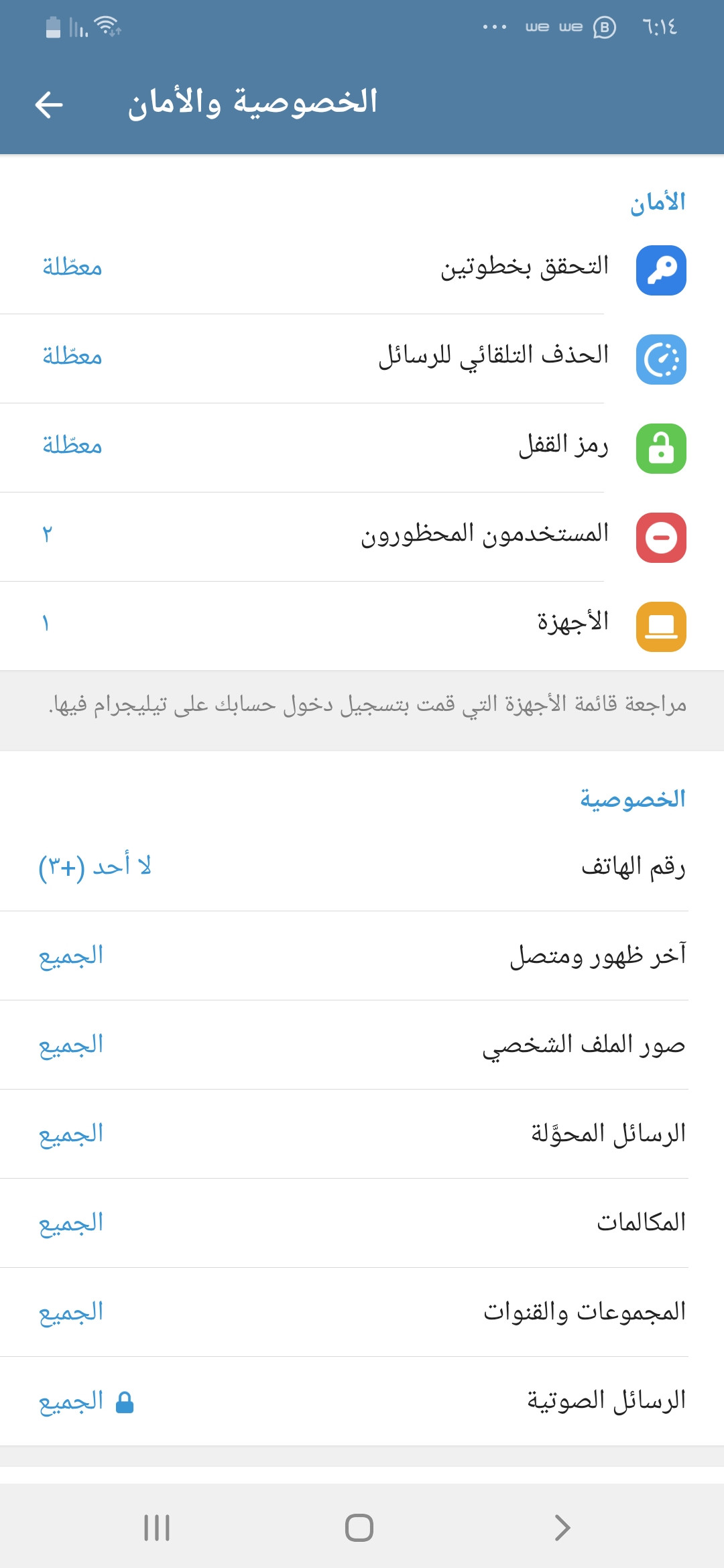Image resolution: width=724 pixels, height=1568 pixels.
Task: Open groups and channels privacy (المجموعات والقنوات)
Action: (362, 1312)
